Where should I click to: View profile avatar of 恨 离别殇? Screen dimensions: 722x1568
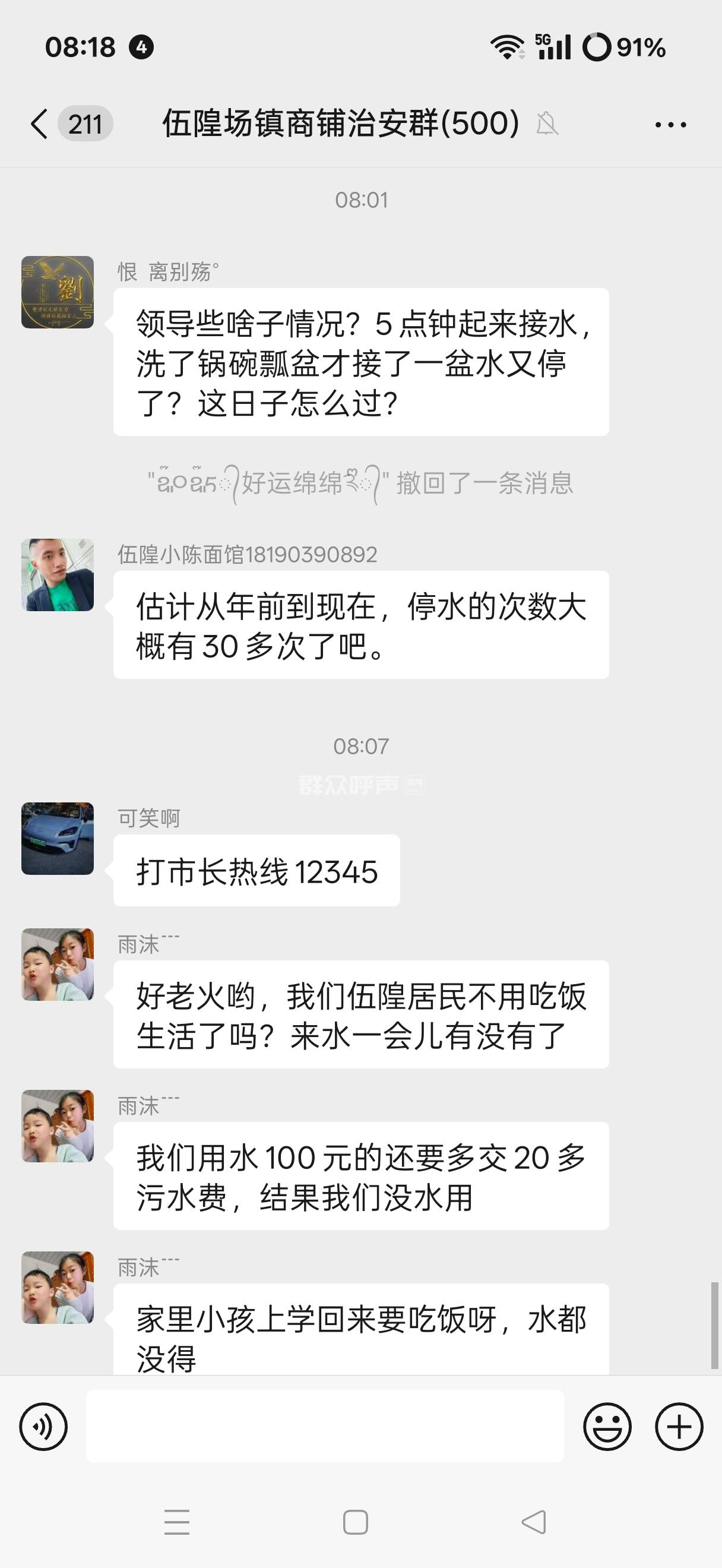[x=58, y=292]
